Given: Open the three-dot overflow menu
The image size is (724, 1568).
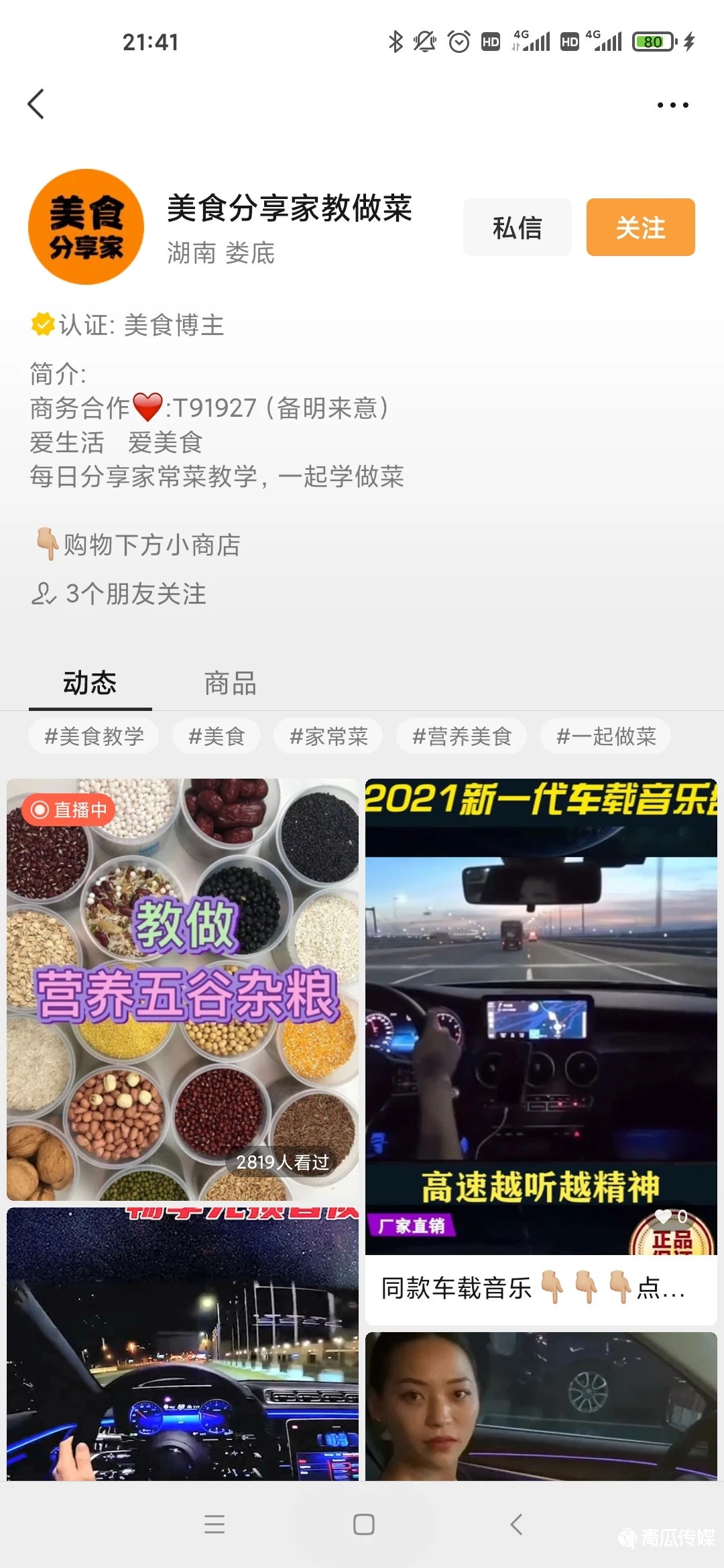Looking at the screenshot, I should tap(672, 105).
